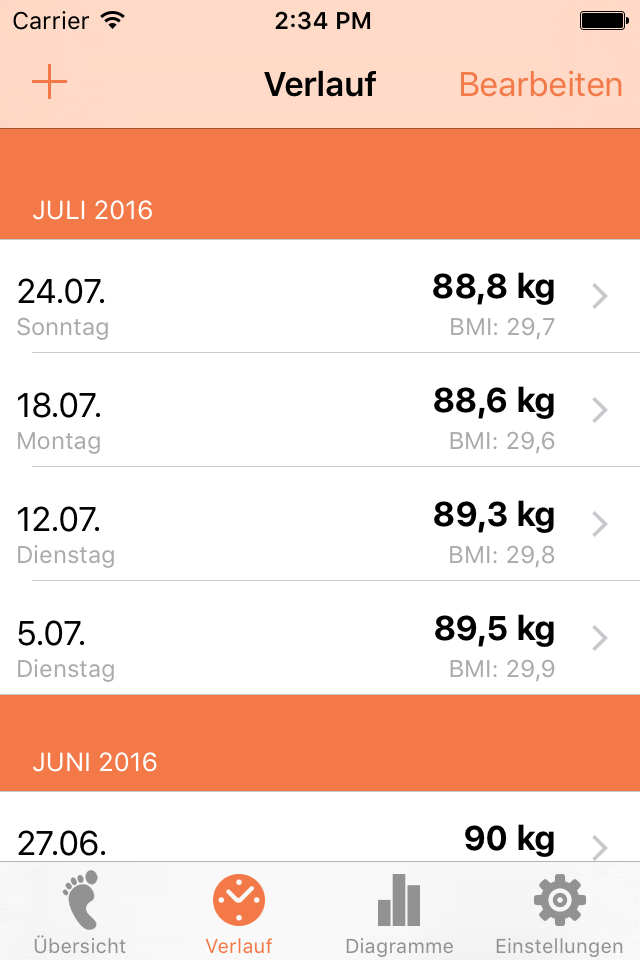Open the Einstellungen tab
640x960 pixels.
click(x=559, y=913)
